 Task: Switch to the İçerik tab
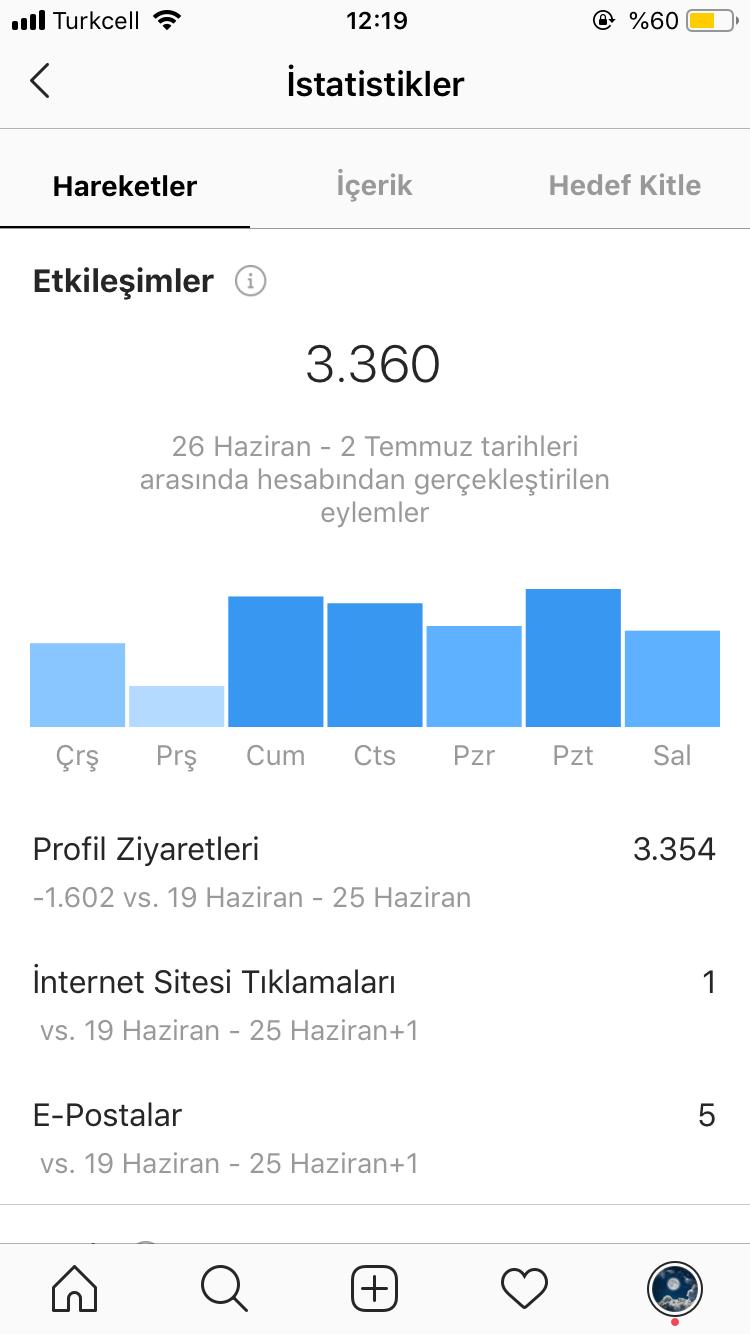tap(374, 186)
